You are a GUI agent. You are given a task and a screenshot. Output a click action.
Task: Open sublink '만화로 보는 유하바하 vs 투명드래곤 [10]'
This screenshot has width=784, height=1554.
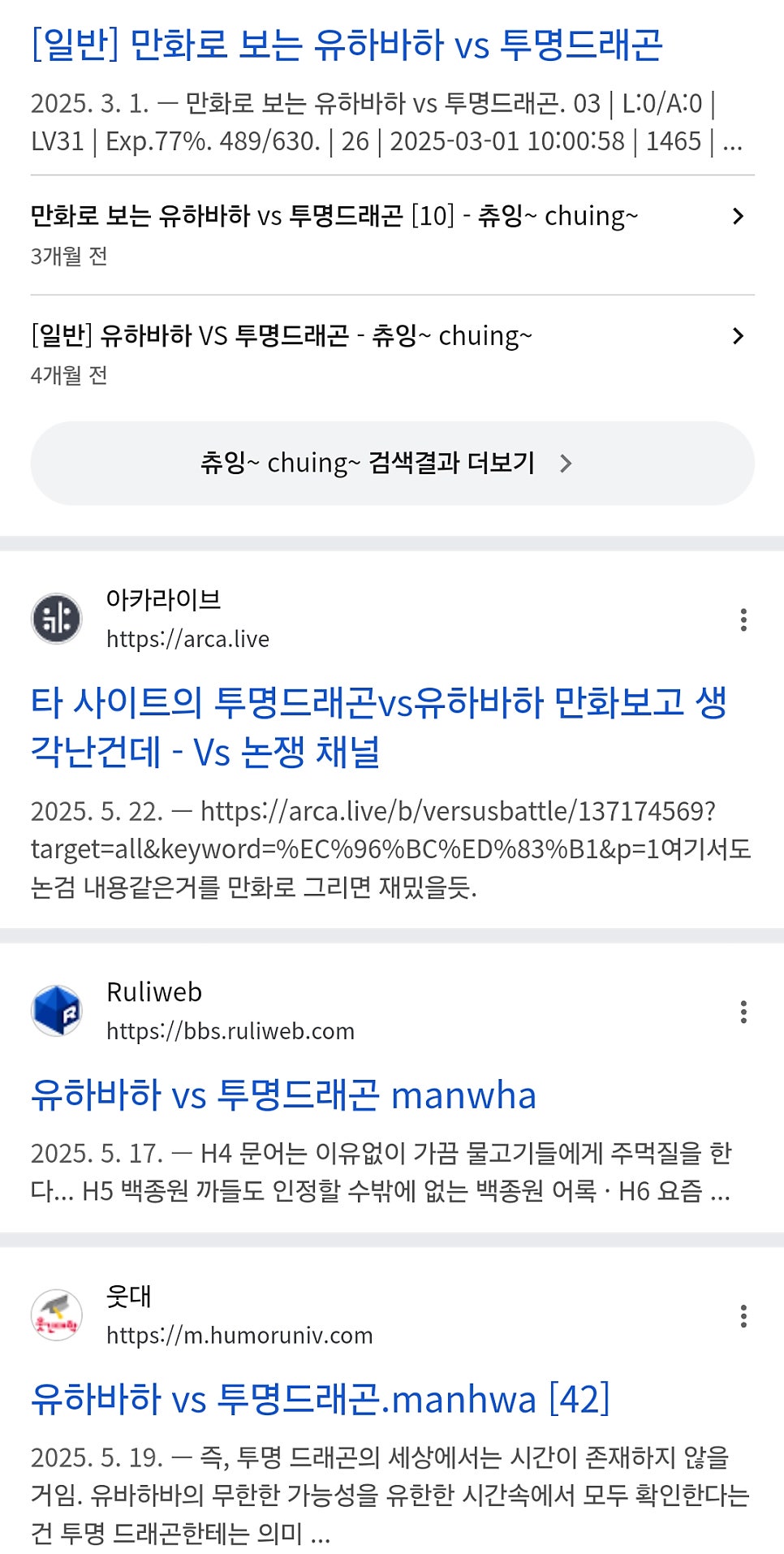[334, 217]
